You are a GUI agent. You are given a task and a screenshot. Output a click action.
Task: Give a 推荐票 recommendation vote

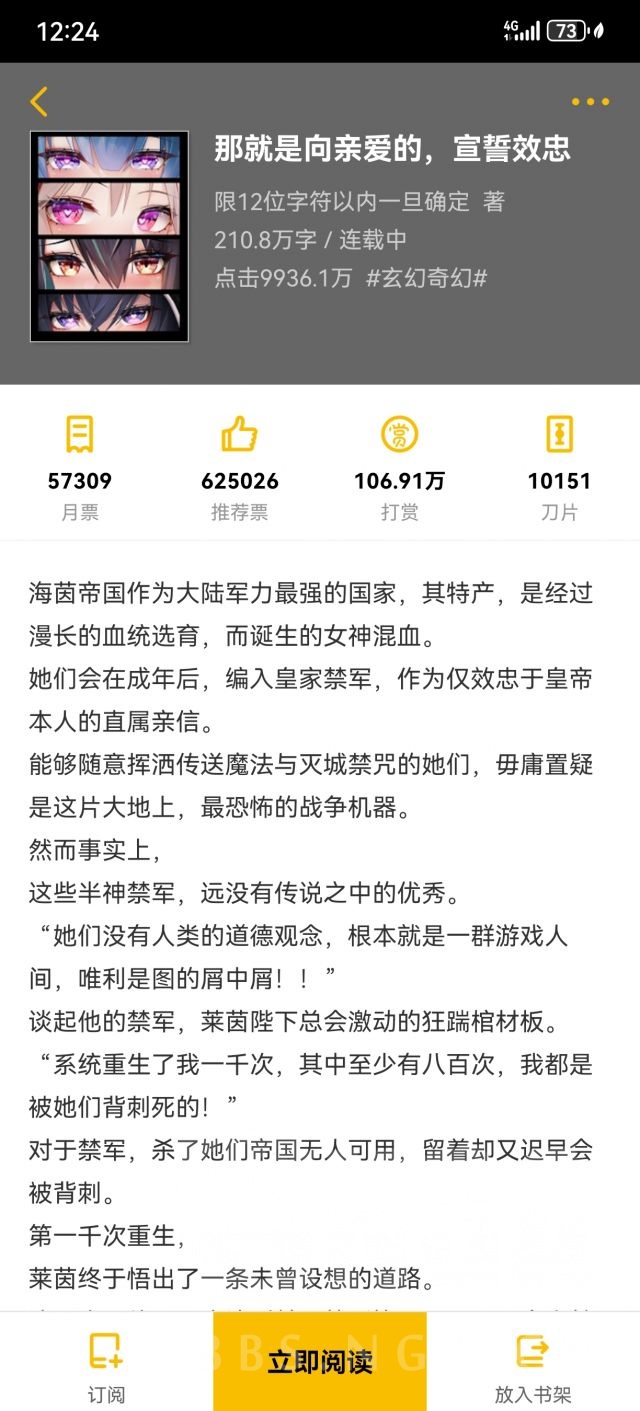pyautogui.click(x=240, y=467)
